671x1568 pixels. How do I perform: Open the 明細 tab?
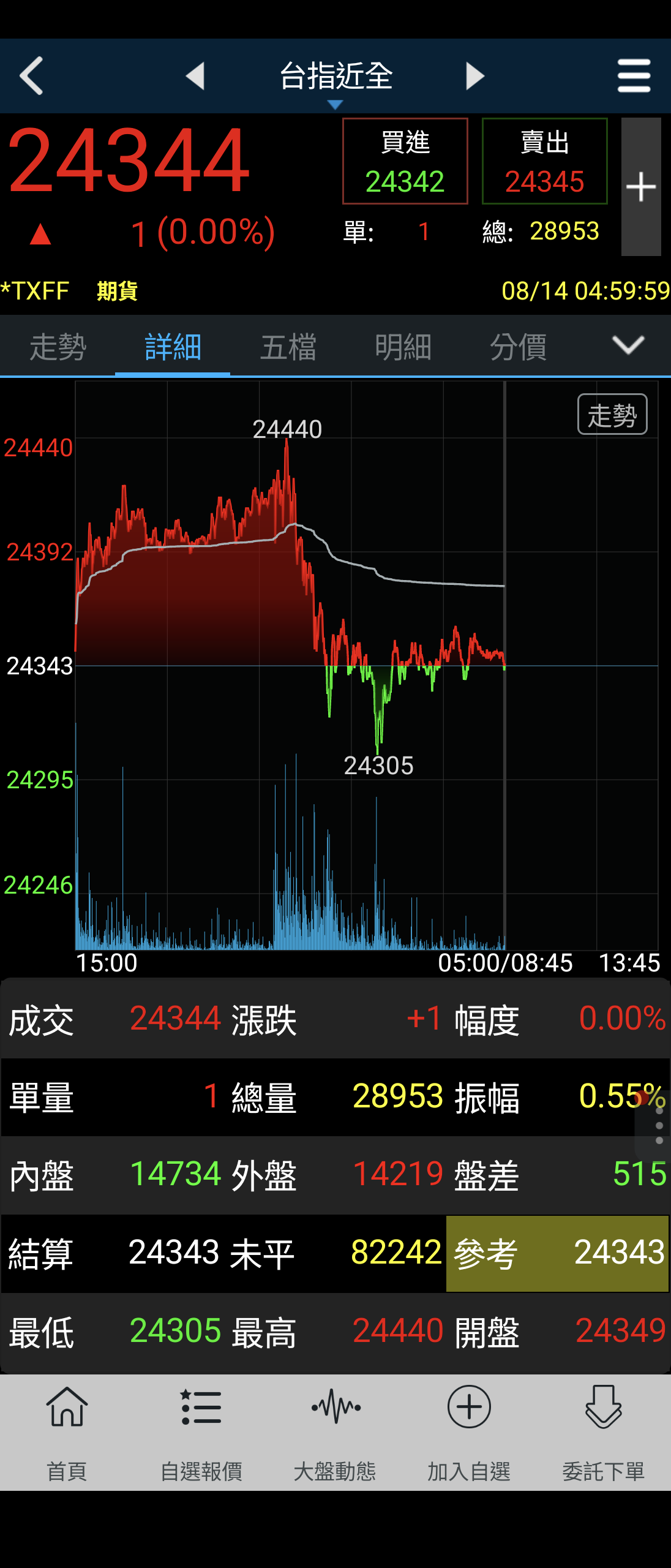click(x=403, y=347)
